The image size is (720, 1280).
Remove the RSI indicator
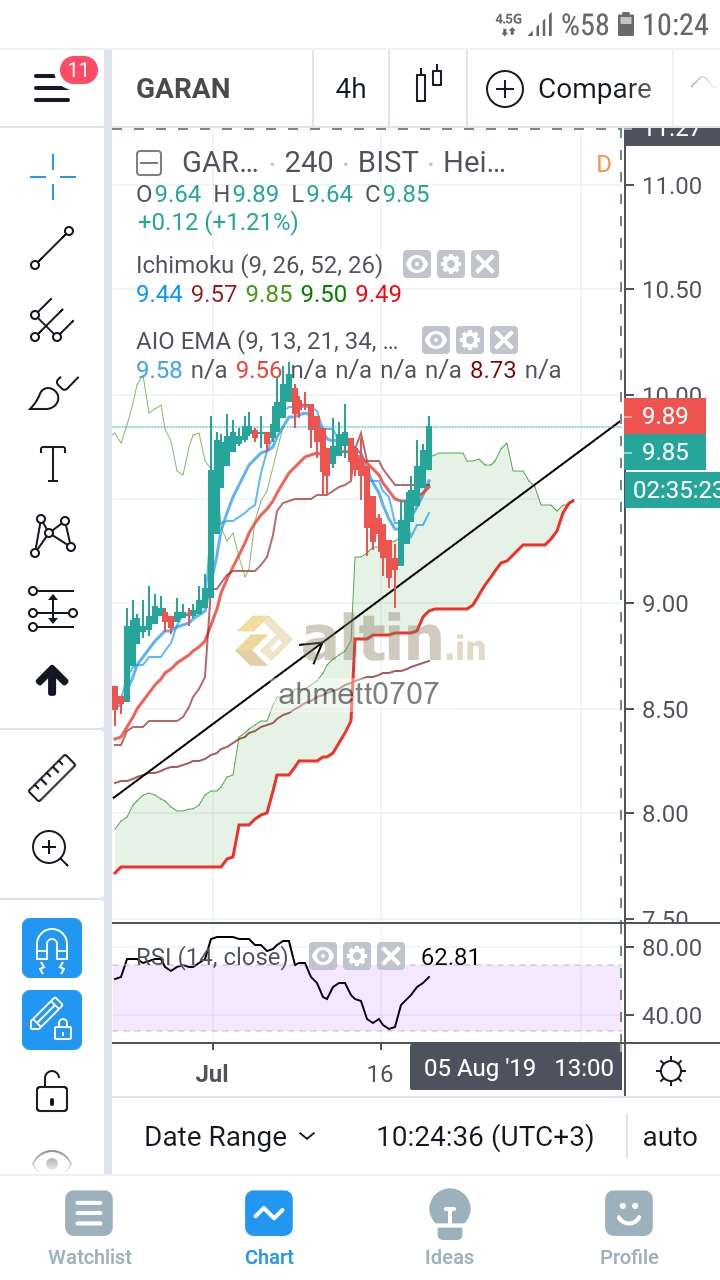[x=390, y=957]
